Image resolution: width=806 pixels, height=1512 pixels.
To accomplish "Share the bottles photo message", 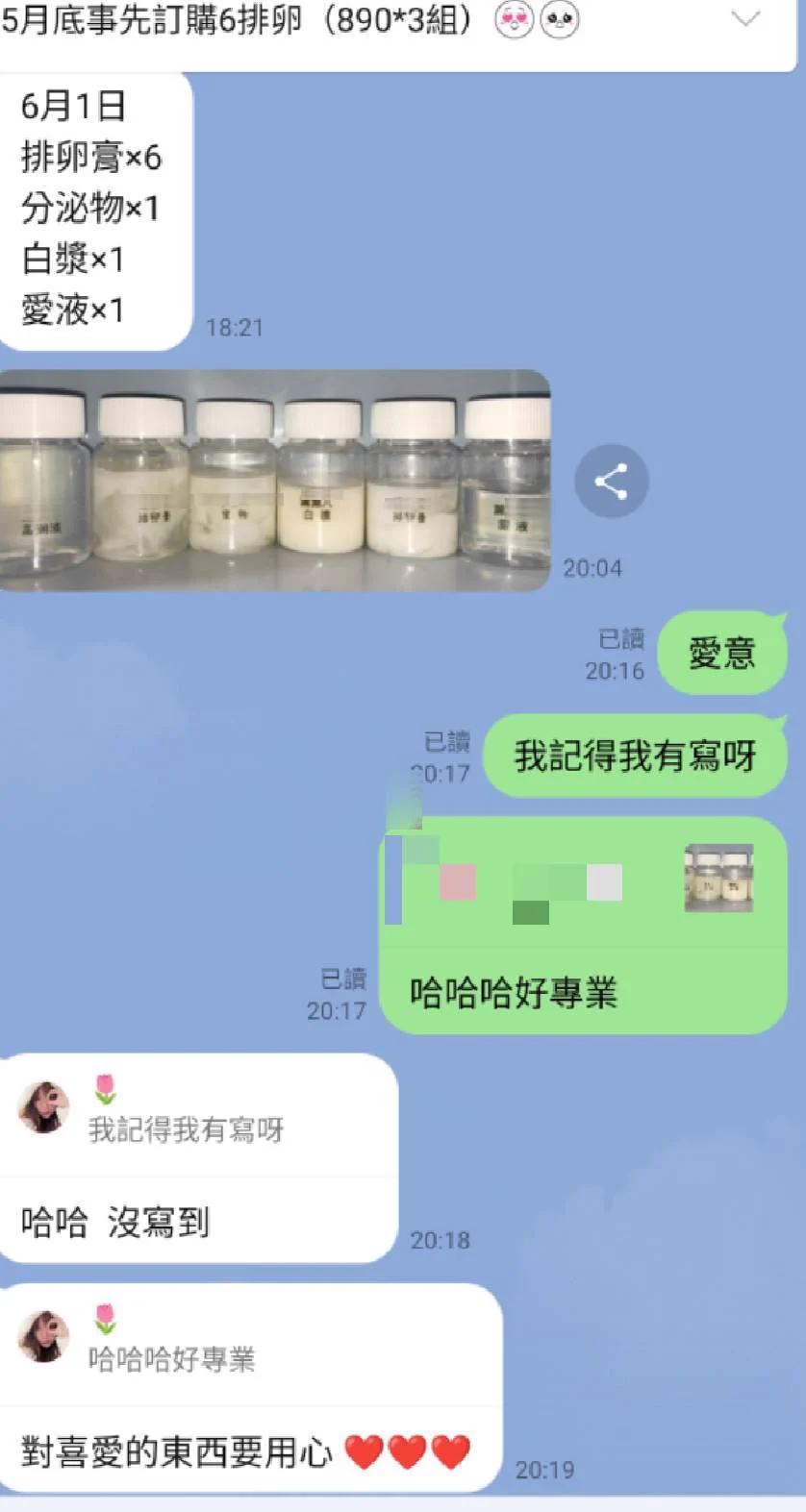I will (611, 481).
